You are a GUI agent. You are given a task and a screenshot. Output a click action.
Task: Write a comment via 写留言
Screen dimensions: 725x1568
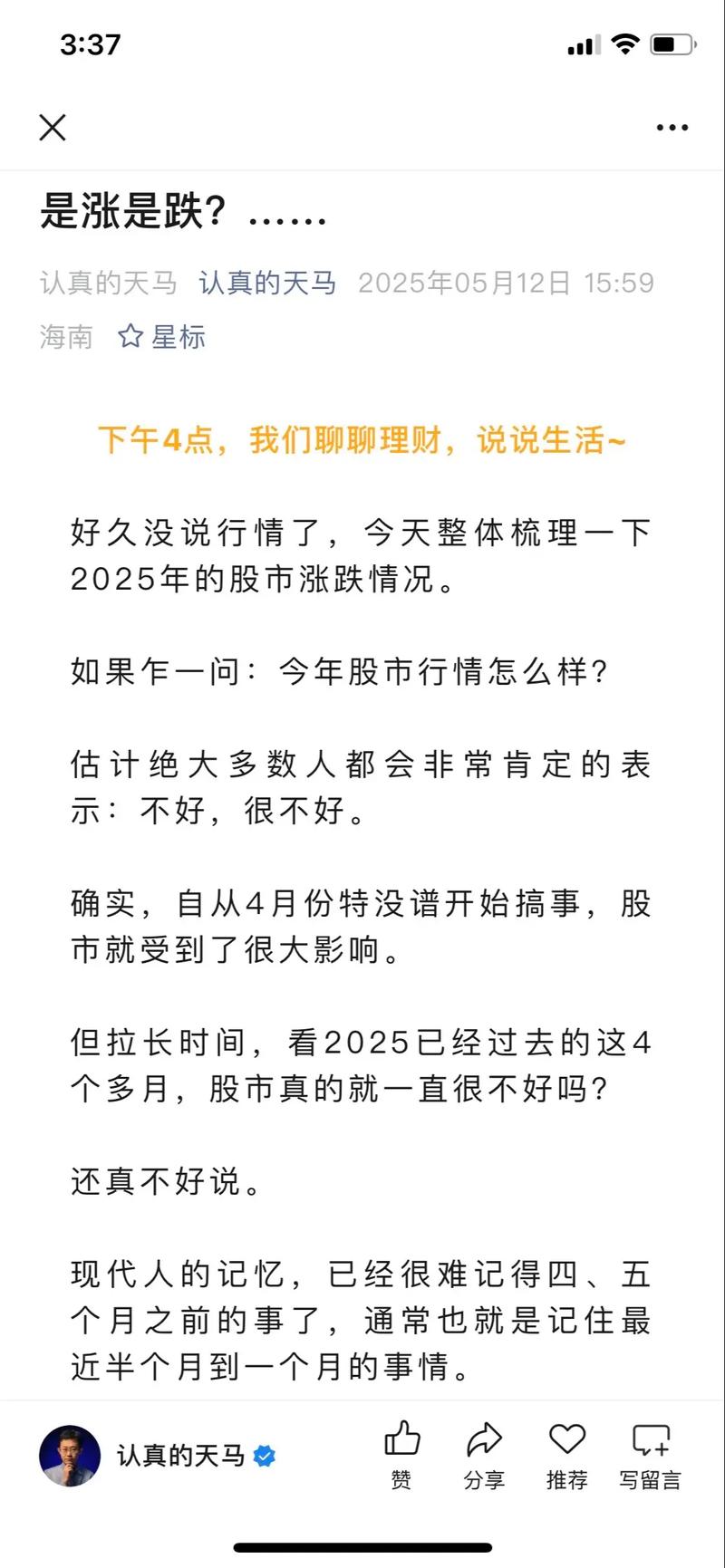tap(650, 1453)
